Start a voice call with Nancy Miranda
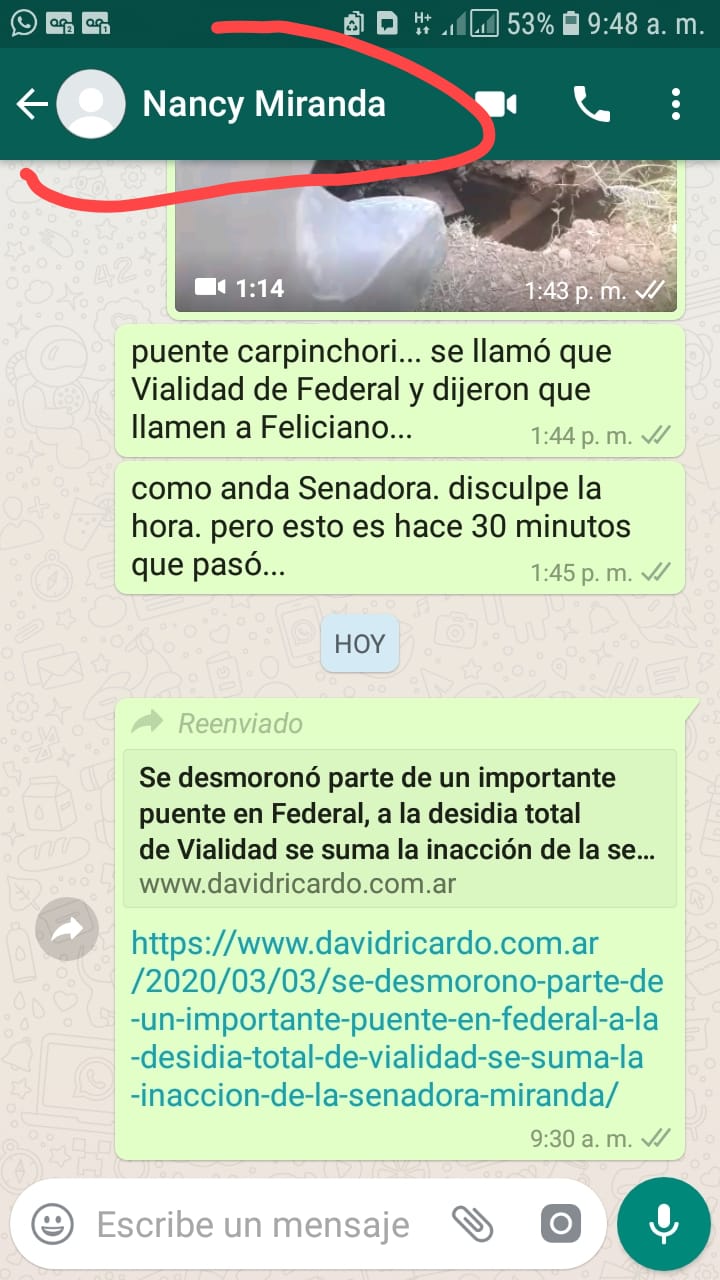 591,104
